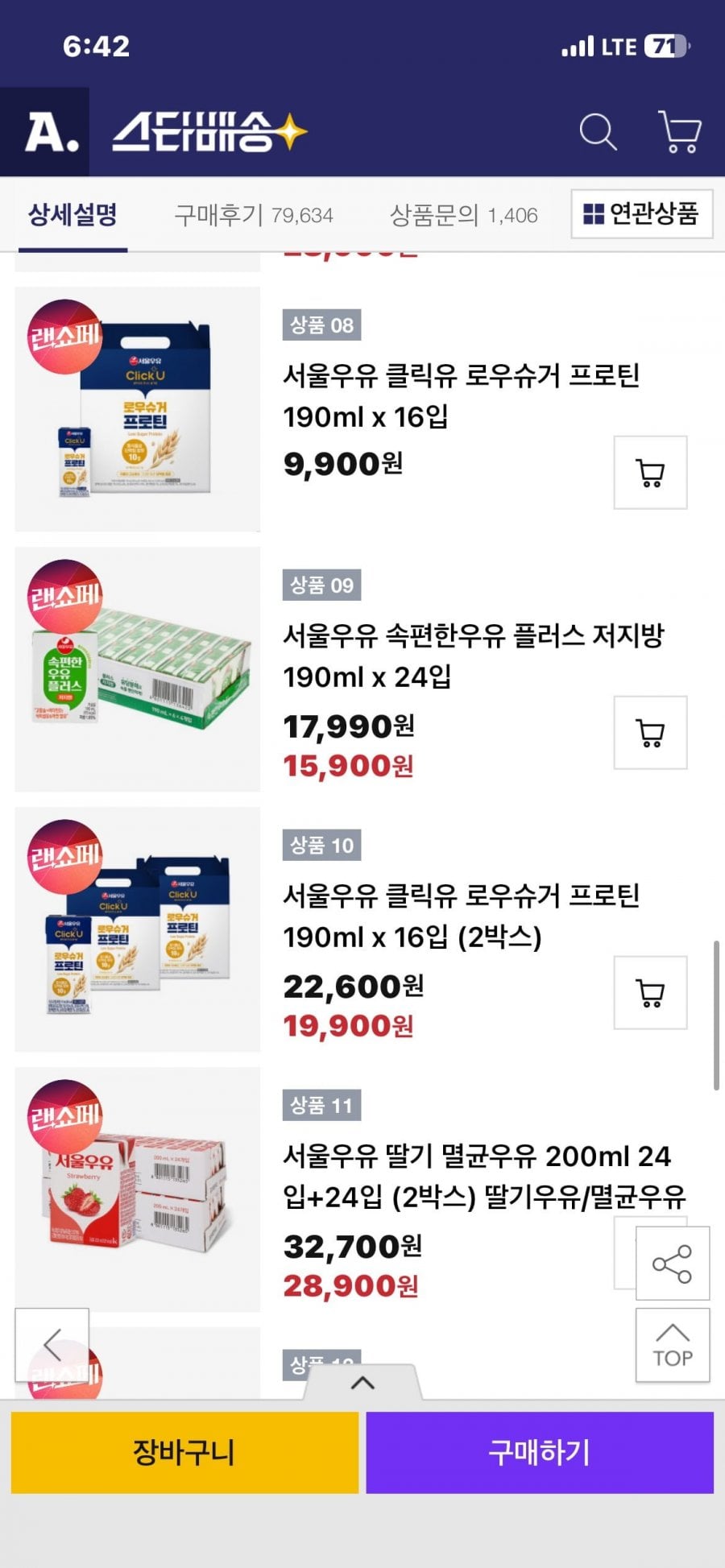
Task: Share this product page
Action: point(673,1264)
